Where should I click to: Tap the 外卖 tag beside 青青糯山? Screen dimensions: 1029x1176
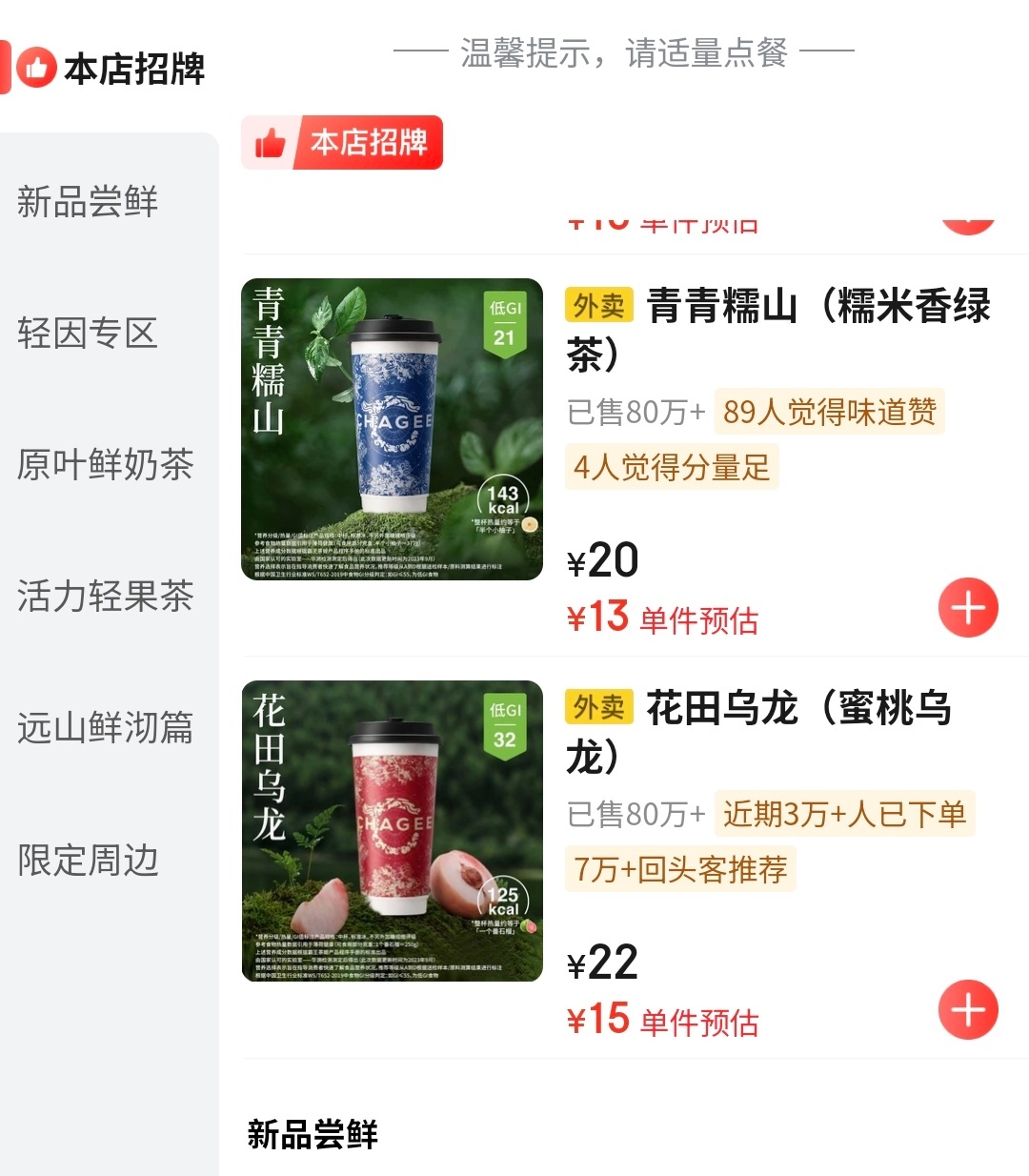(598, 307)
